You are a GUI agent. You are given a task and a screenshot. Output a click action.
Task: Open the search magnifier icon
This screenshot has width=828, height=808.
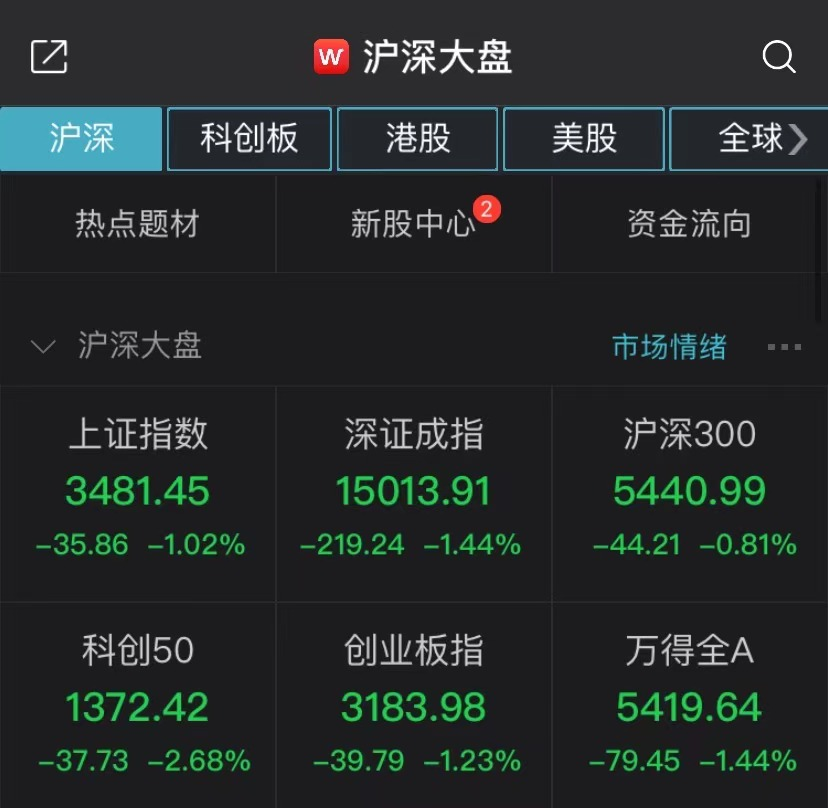tap(778, 56)
